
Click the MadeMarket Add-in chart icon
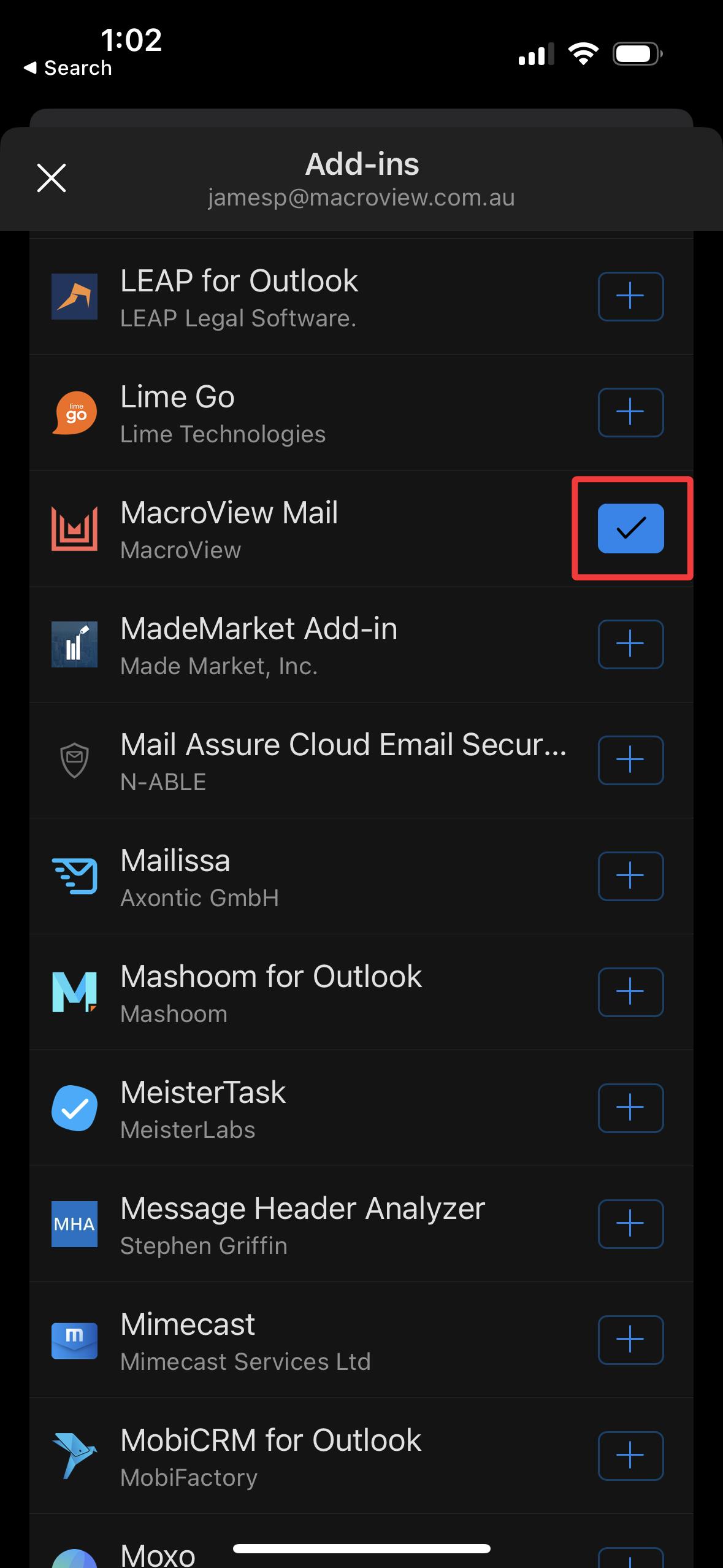click(74, 644)
